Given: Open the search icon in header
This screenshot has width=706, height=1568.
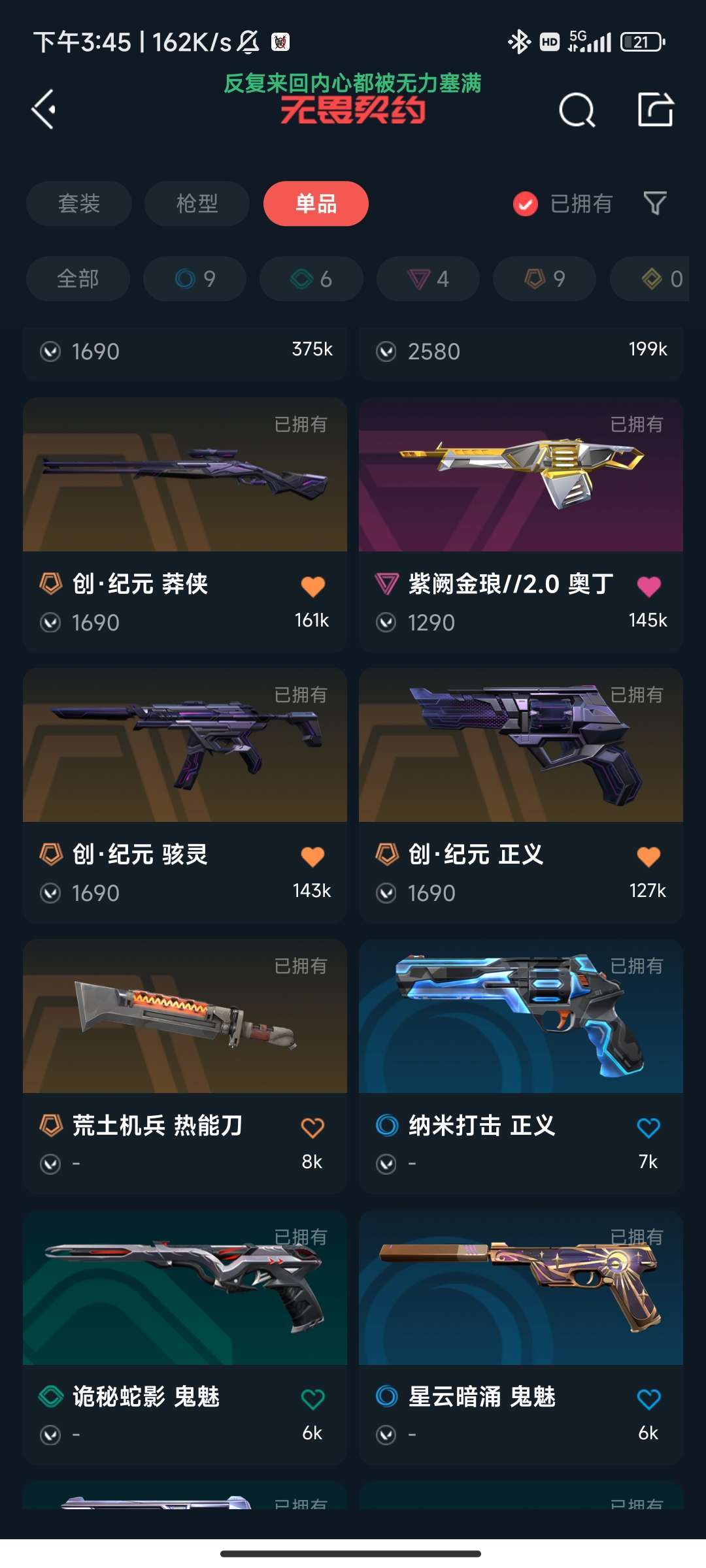Looking at the screenshot, I should point(577,110).
